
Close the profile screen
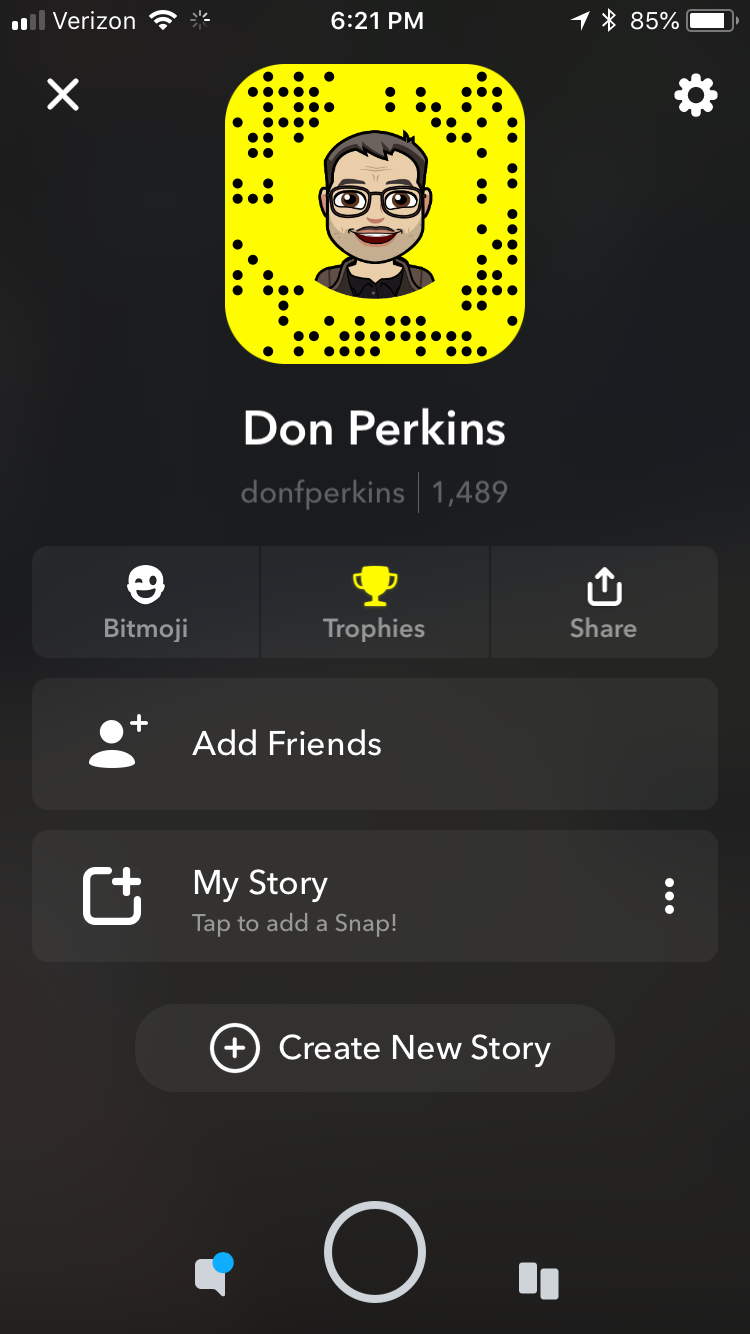[62, 95]
